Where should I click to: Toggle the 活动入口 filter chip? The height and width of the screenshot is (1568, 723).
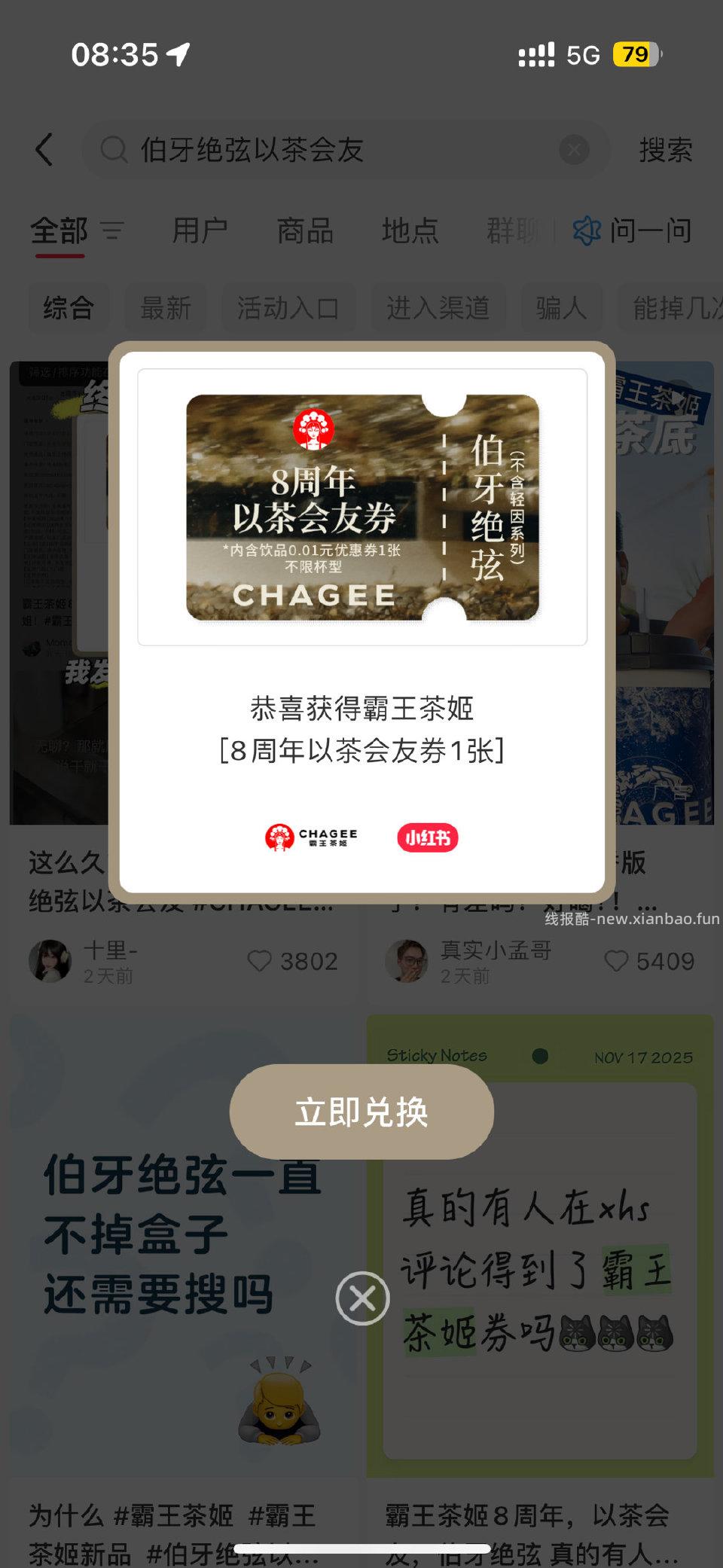coord(290,308)
